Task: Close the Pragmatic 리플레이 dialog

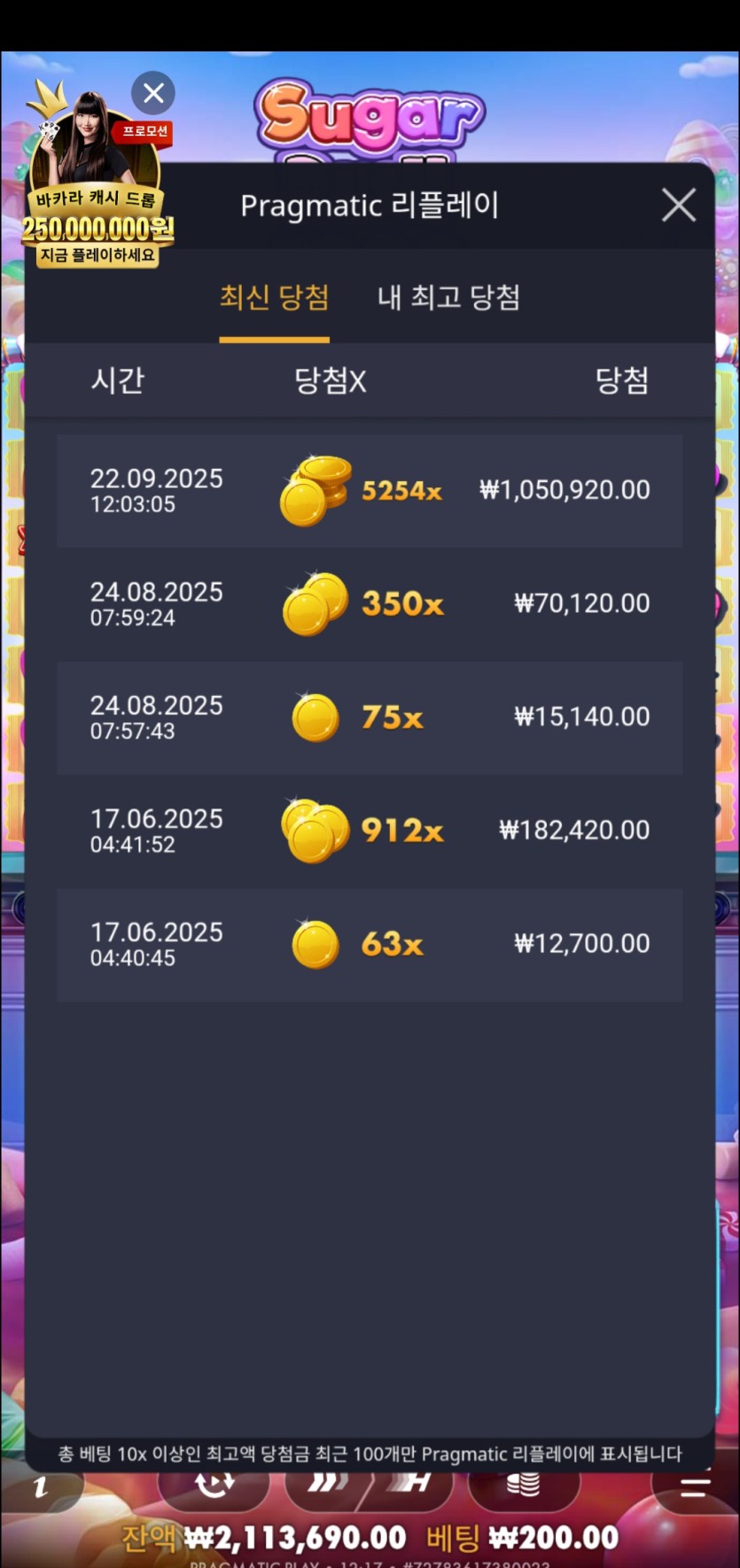Action: tap(678, 206)
